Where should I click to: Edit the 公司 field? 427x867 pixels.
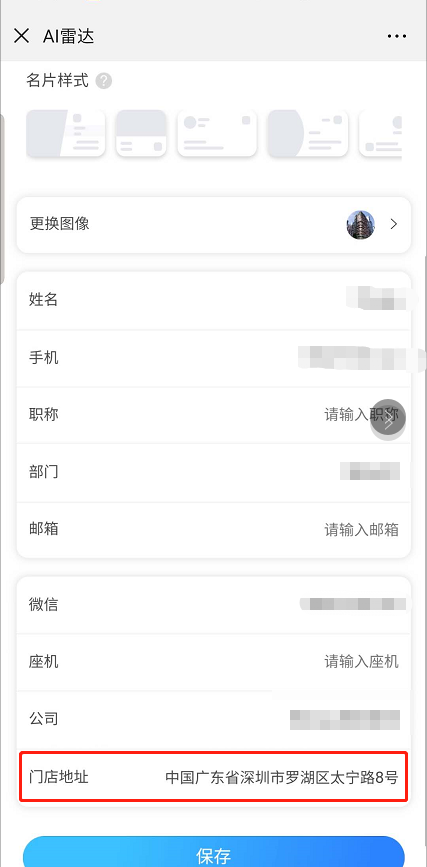pyautogui.click(x=214, y=719)
